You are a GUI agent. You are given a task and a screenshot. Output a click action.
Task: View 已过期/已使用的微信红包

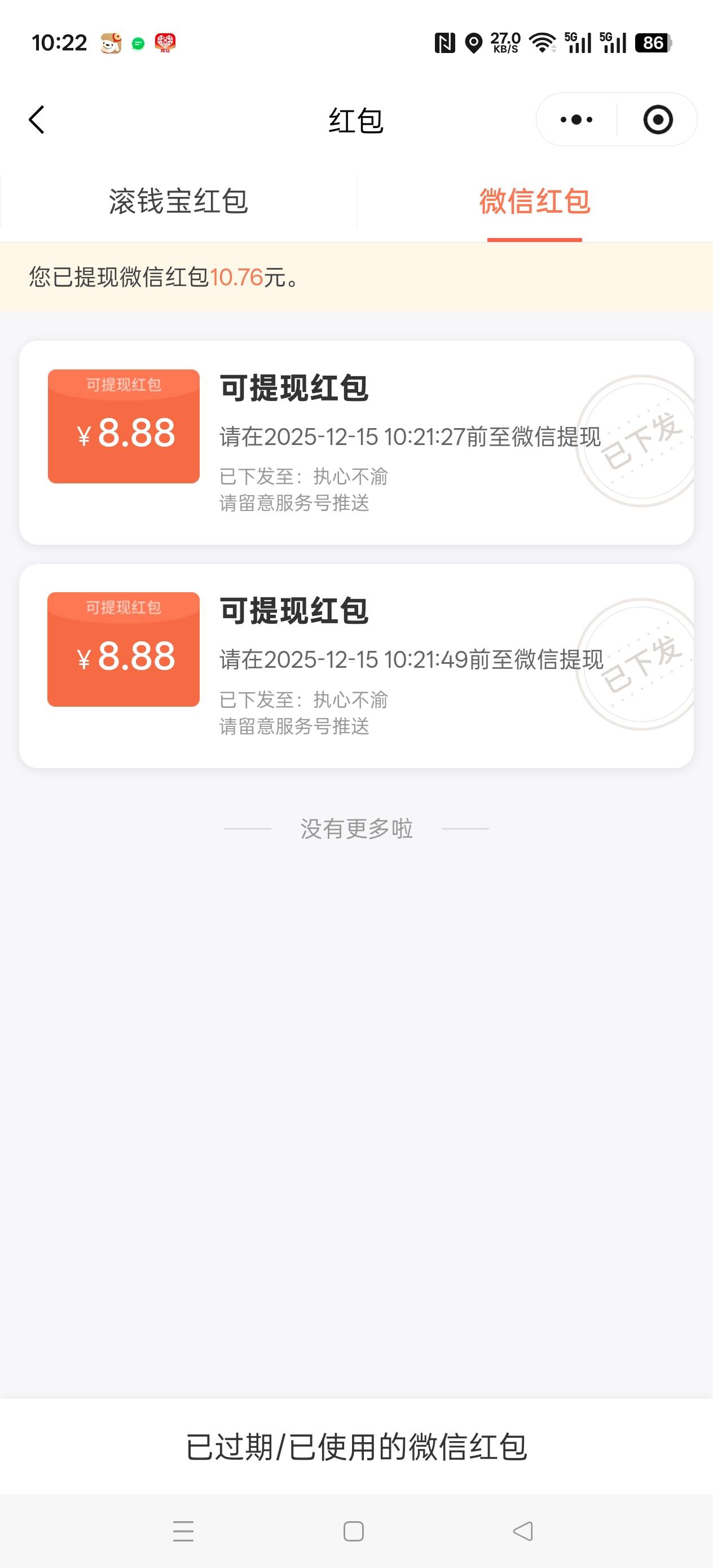(356, 1447)
